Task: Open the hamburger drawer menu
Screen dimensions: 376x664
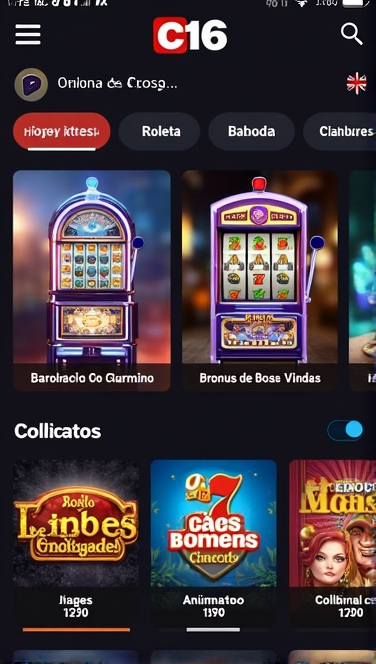Action: pos(28,34)
